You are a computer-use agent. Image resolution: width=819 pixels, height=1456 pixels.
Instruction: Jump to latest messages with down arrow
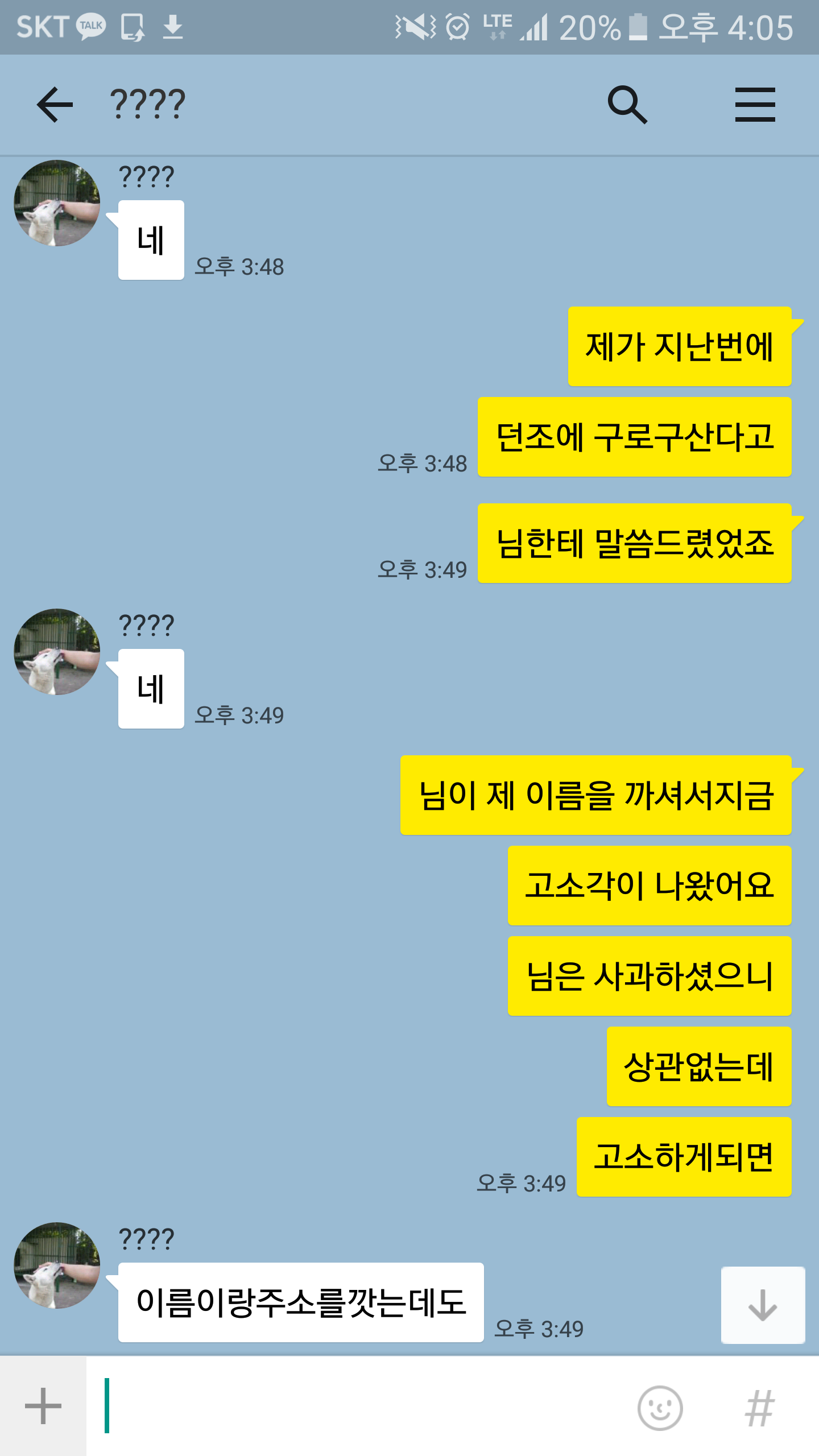pos(763,1305)
